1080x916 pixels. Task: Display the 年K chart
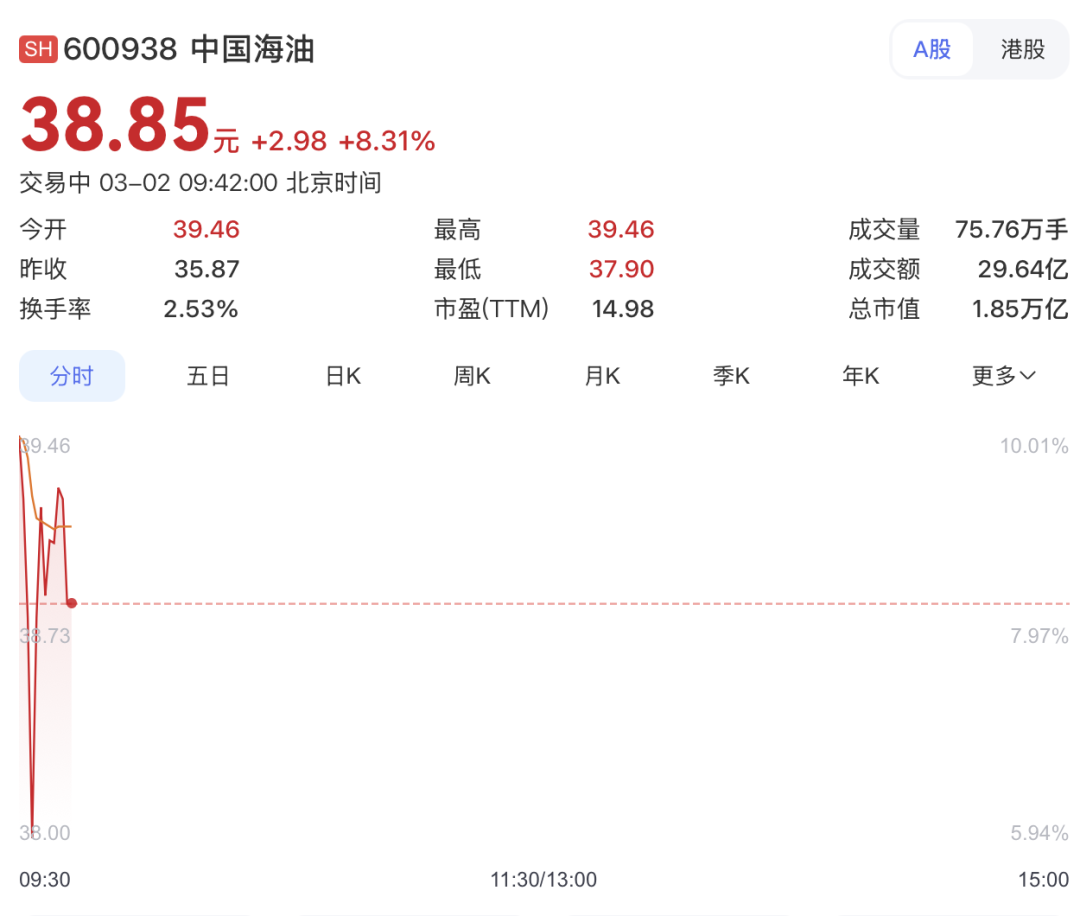[x=860, y=376]
